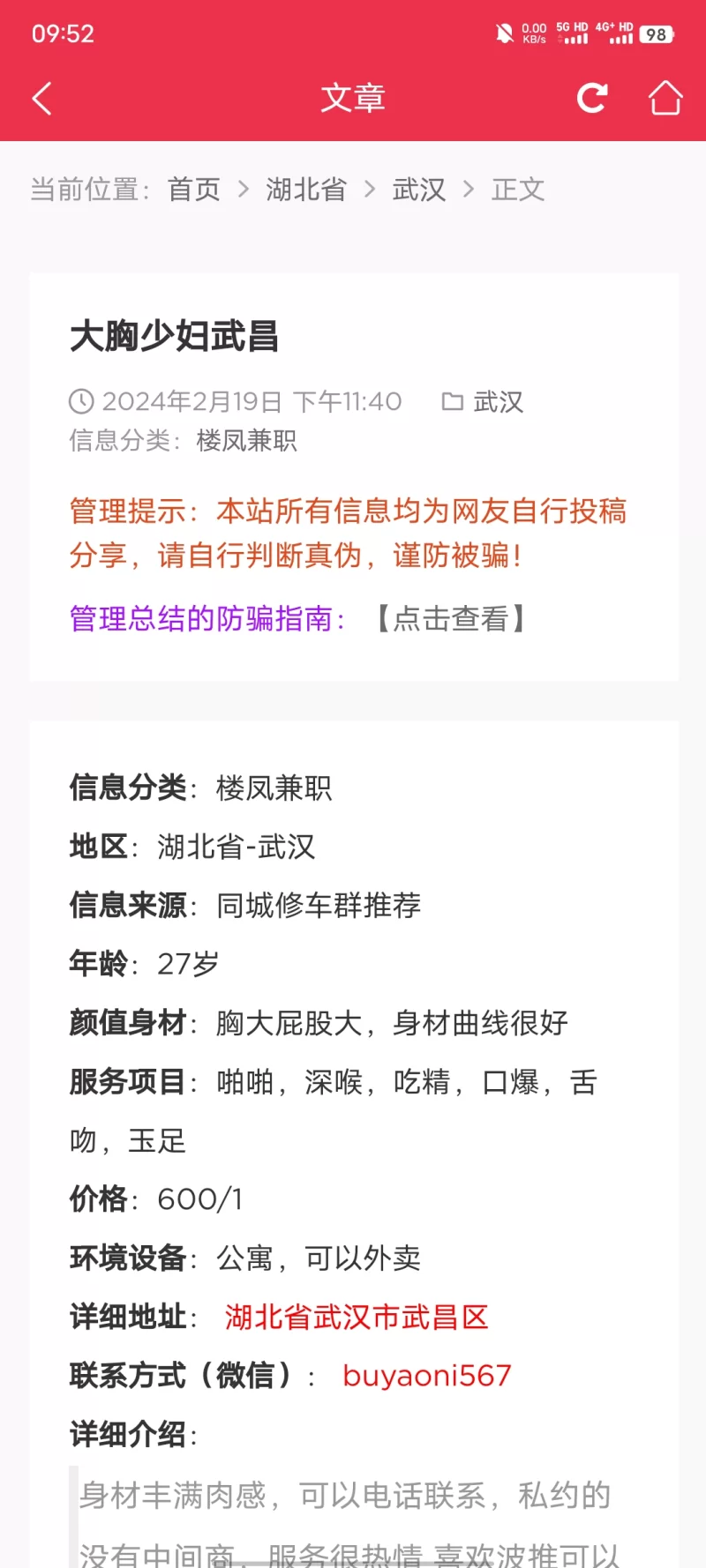
Task: Open the 武汉 folder tag beside the date
Action: click(498, 402)
